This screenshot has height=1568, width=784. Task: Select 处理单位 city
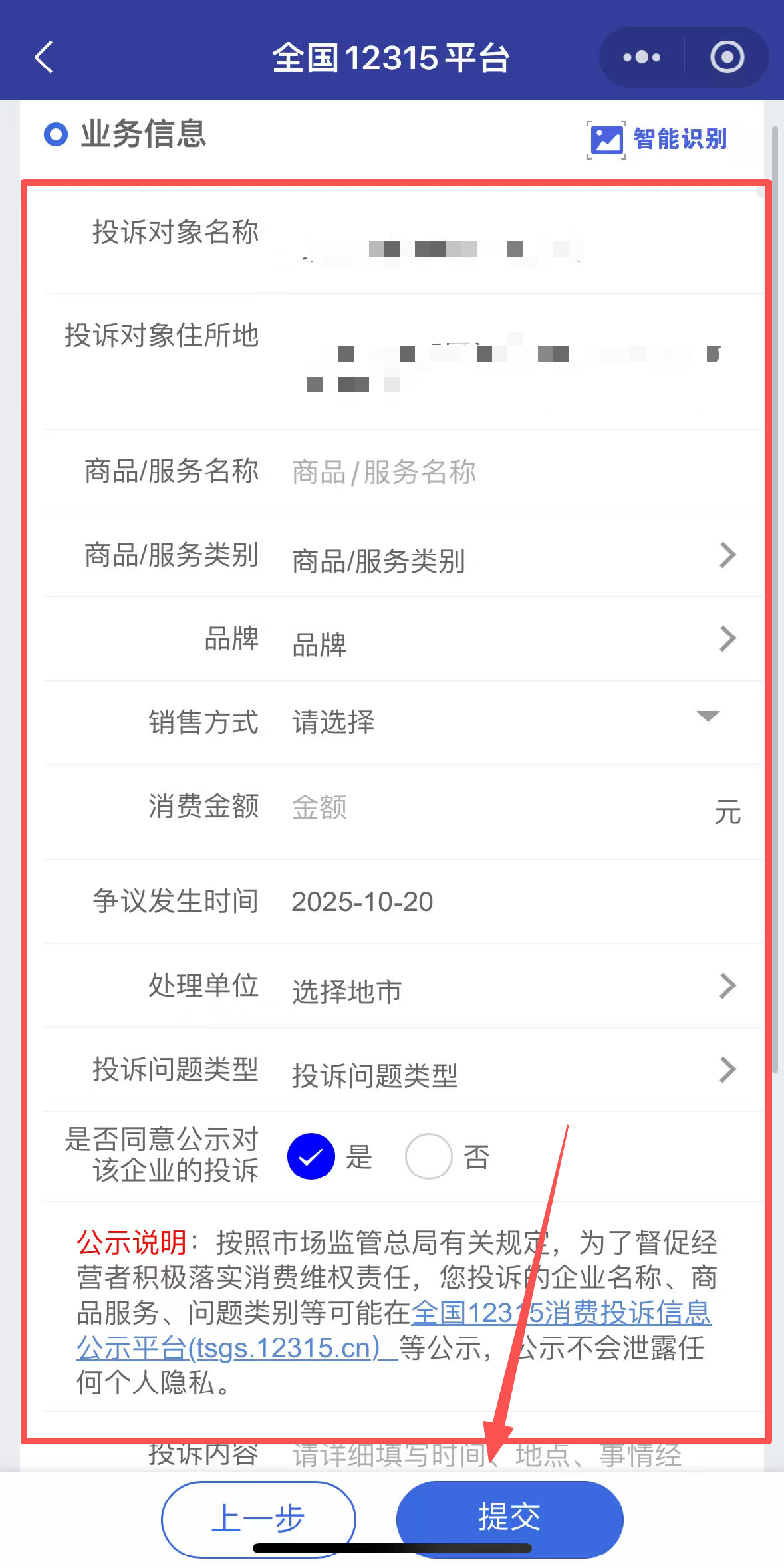pos(512,989)
